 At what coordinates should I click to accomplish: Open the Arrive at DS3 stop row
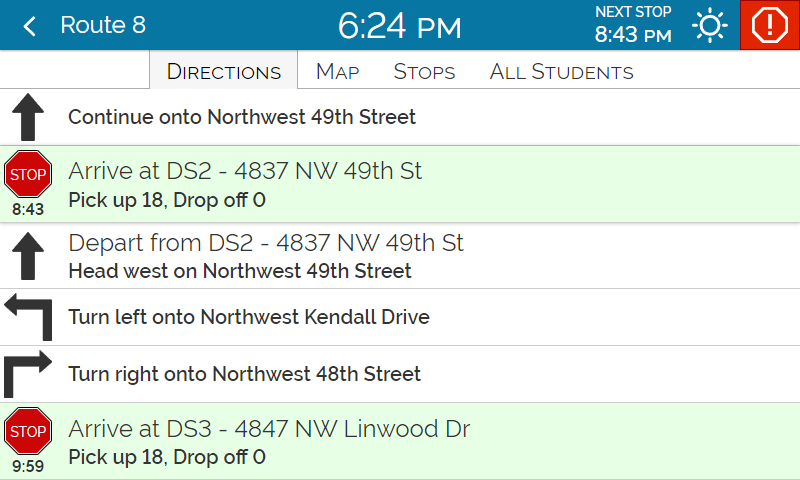(x=400, y=441)
